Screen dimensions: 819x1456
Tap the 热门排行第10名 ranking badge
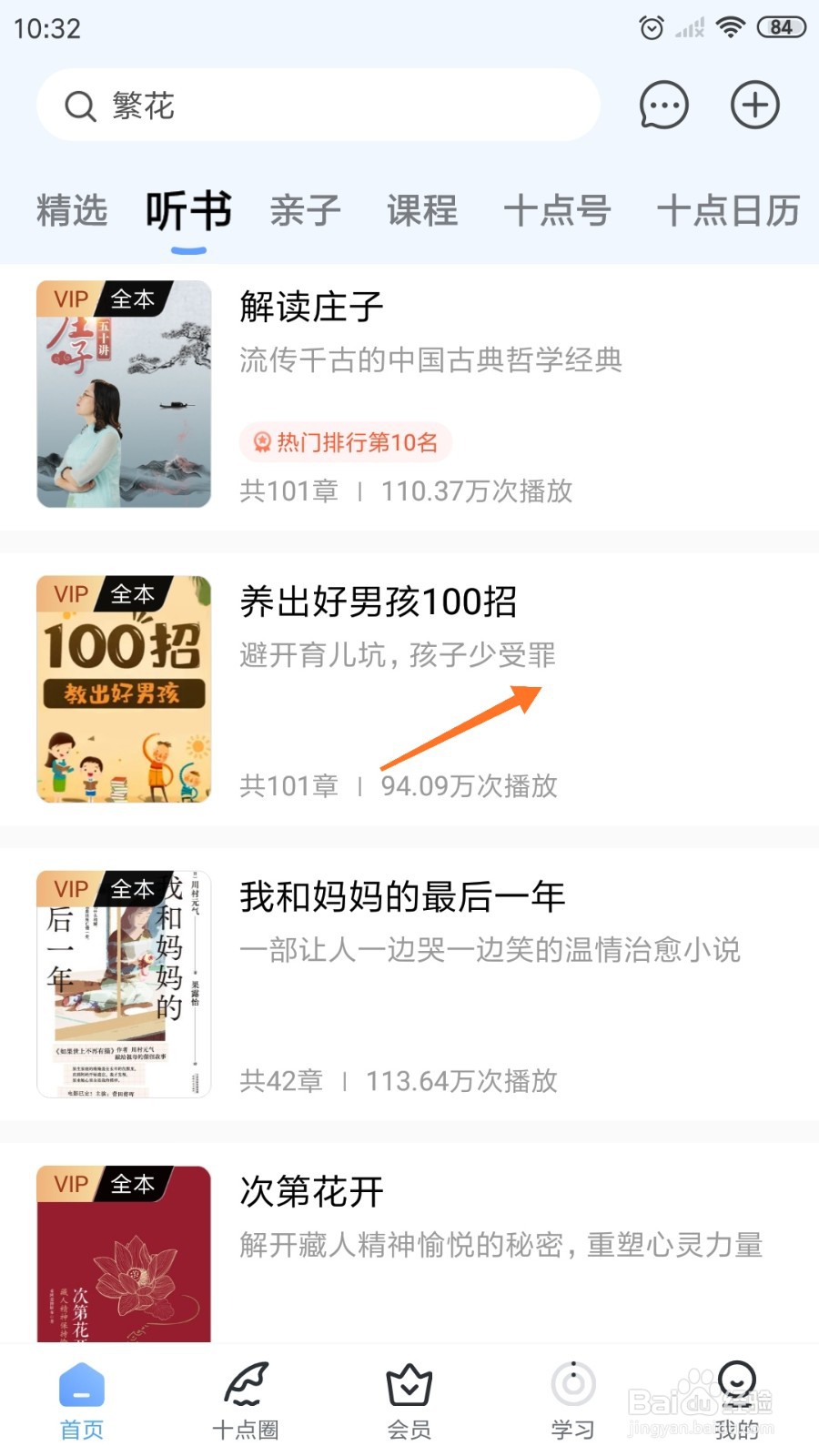point(346,443)
